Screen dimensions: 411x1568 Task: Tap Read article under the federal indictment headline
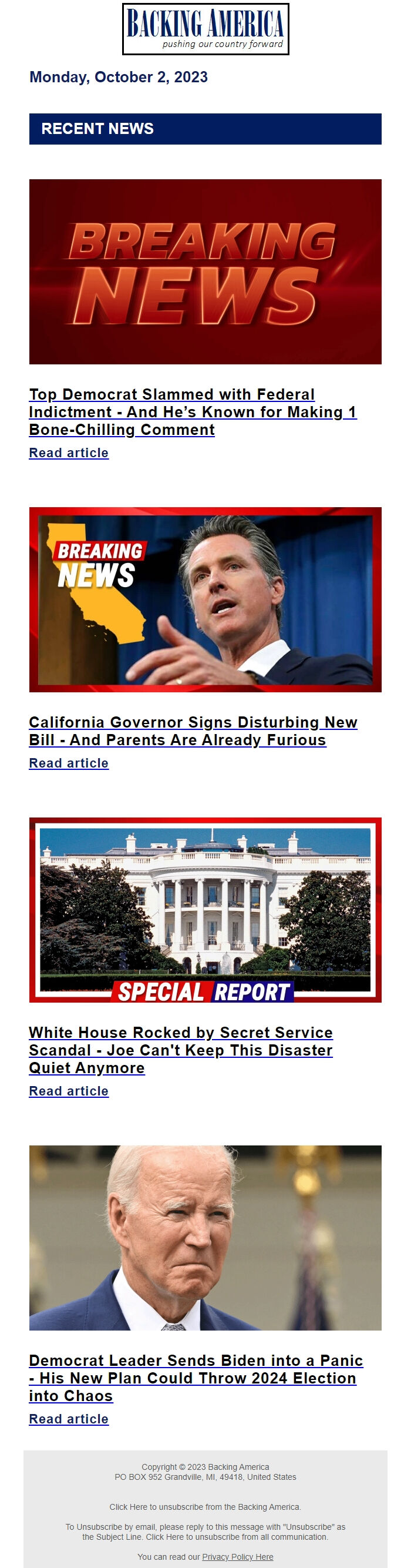click(69, 453)
